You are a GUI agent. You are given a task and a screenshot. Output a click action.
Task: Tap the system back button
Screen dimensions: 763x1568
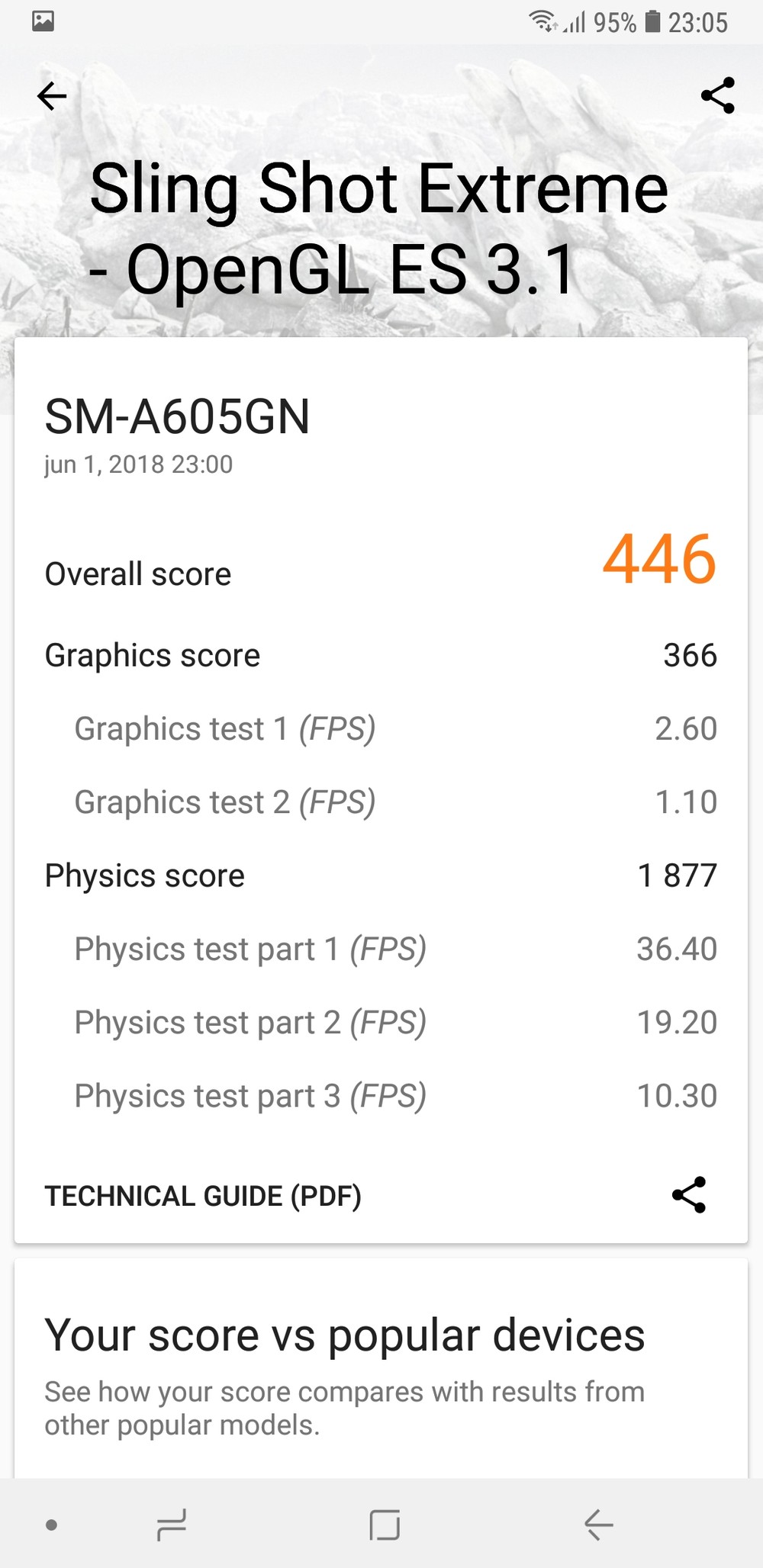click(x=599, y=1525)
